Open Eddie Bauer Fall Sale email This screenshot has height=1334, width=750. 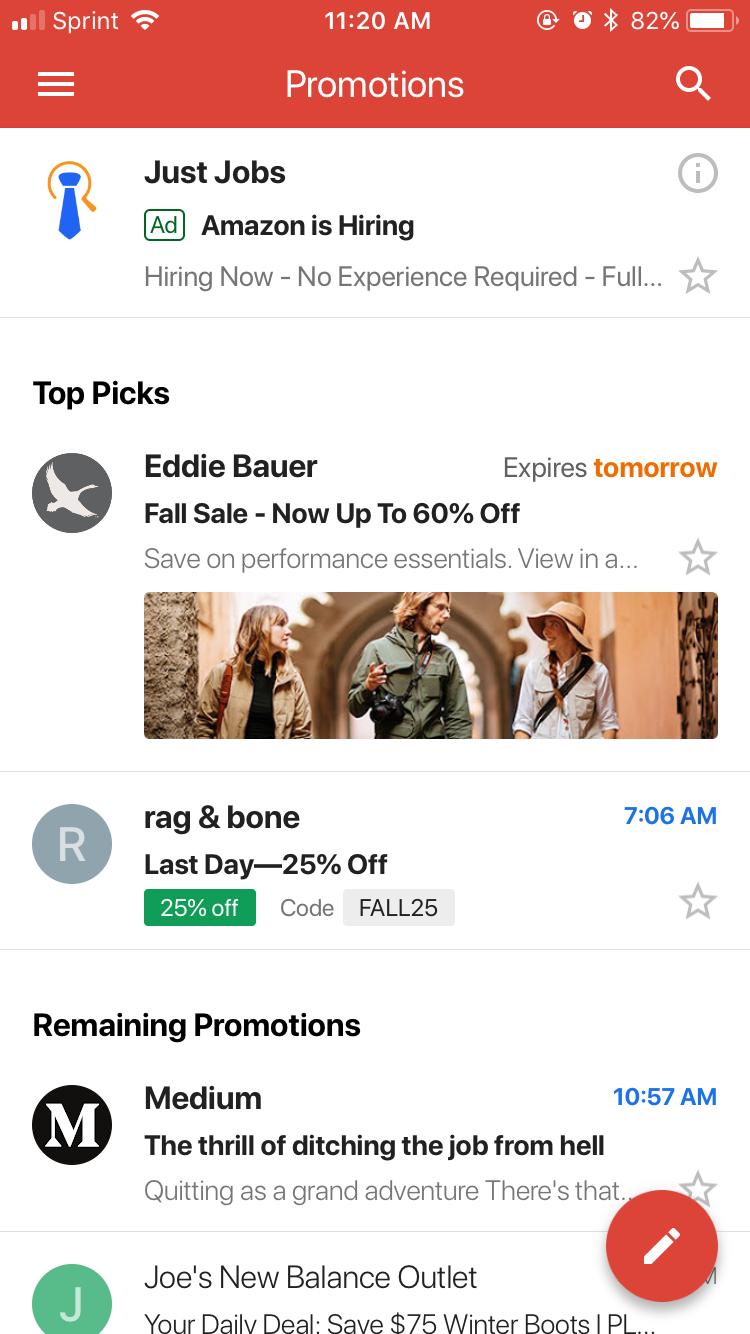[x=380, y=514]
